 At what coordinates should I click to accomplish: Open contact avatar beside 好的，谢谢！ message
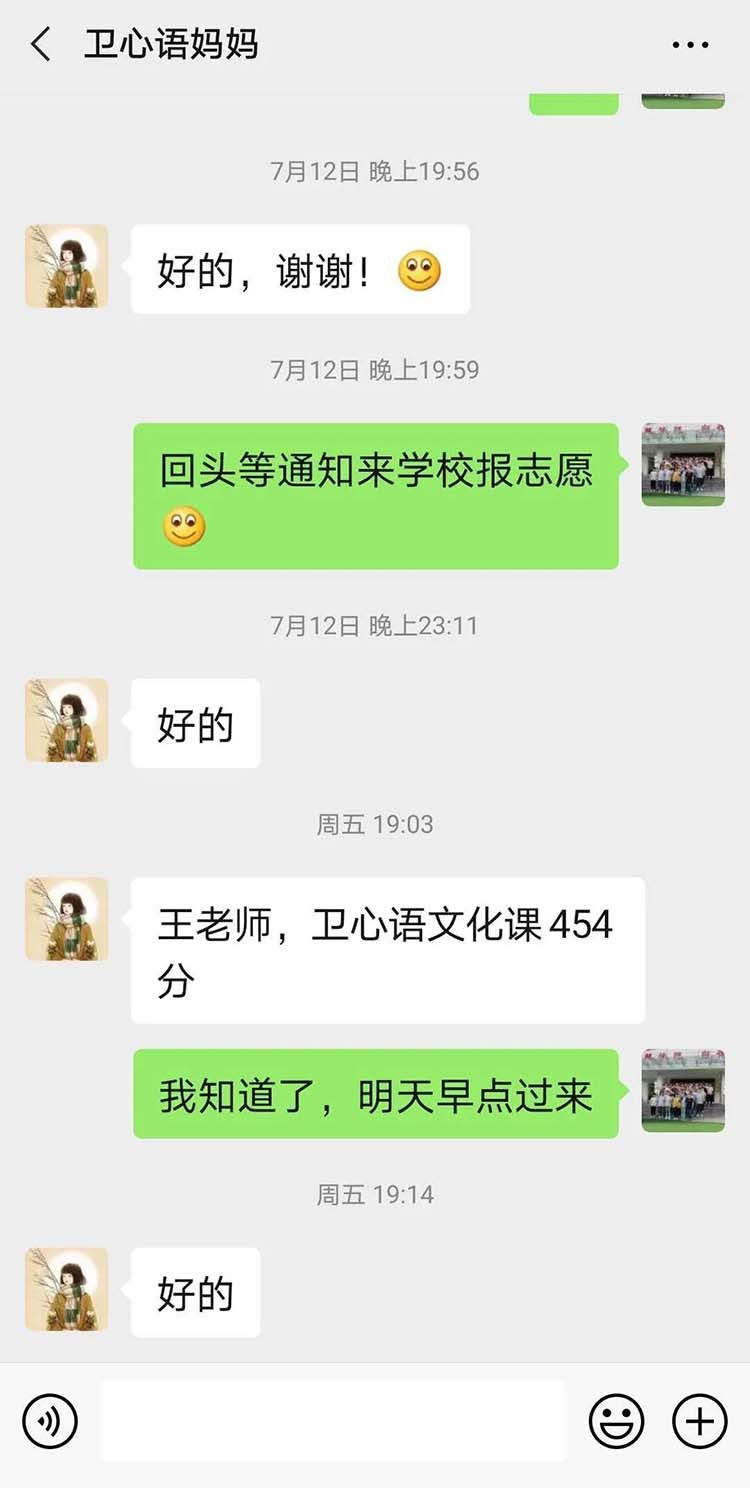click(67, 266)
